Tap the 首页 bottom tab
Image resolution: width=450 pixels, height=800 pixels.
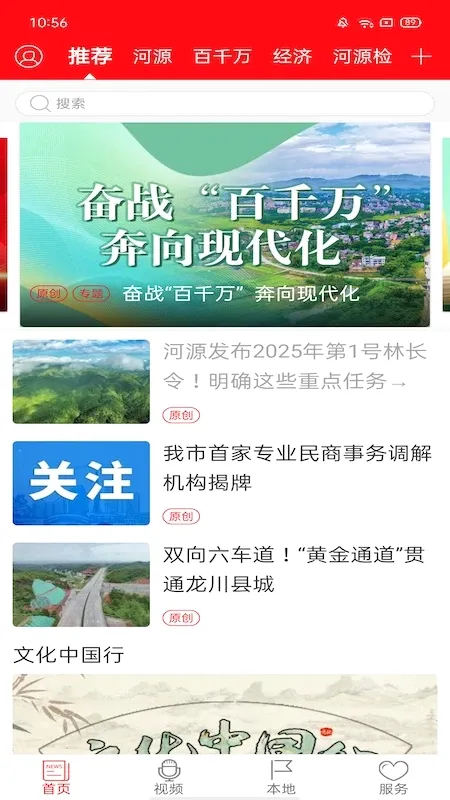click(56, 777)
